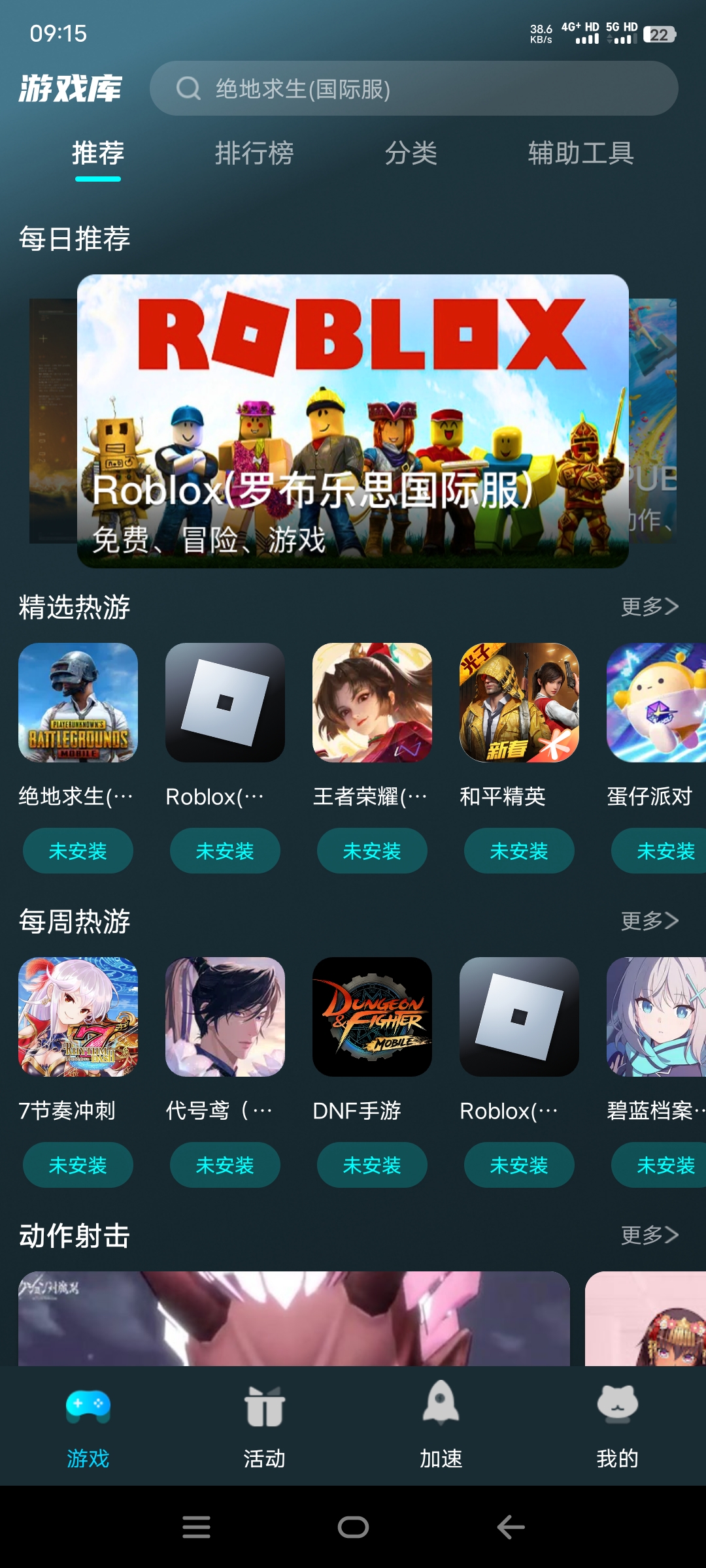Viewport: 706px width, 1568px height.
Task: Tap 未安装 under 7节奏冲刺
Action: [x=78, y=1165]
